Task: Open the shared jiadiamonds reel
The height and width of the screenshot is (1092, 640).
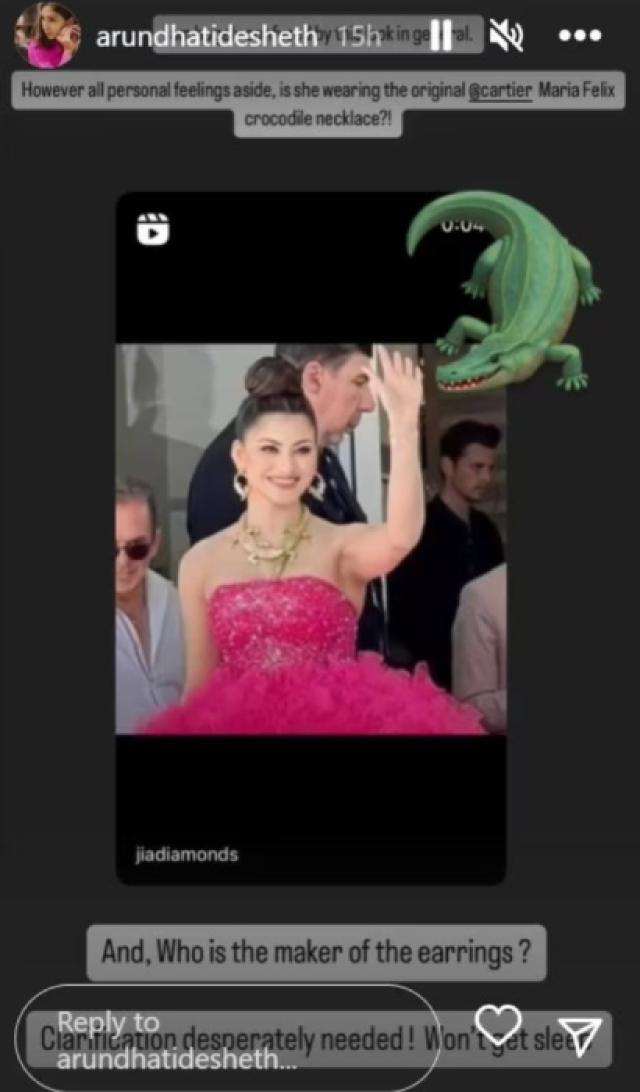Action: [310, 537]
